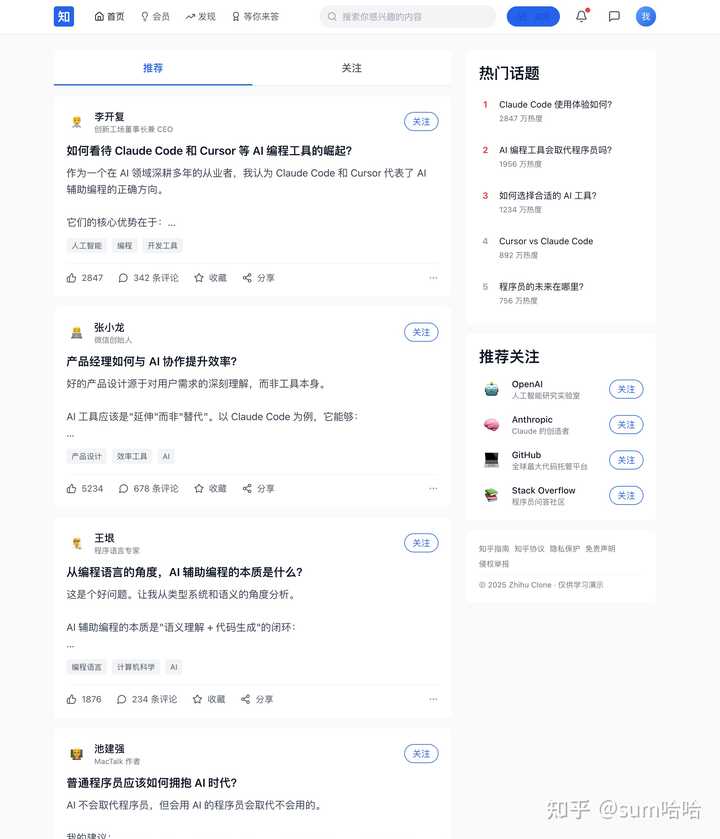The width and height of the screenshot is (720, 839).
Task: Open more options on Zhang Xiaolong's post
Action: click(433, 488)
